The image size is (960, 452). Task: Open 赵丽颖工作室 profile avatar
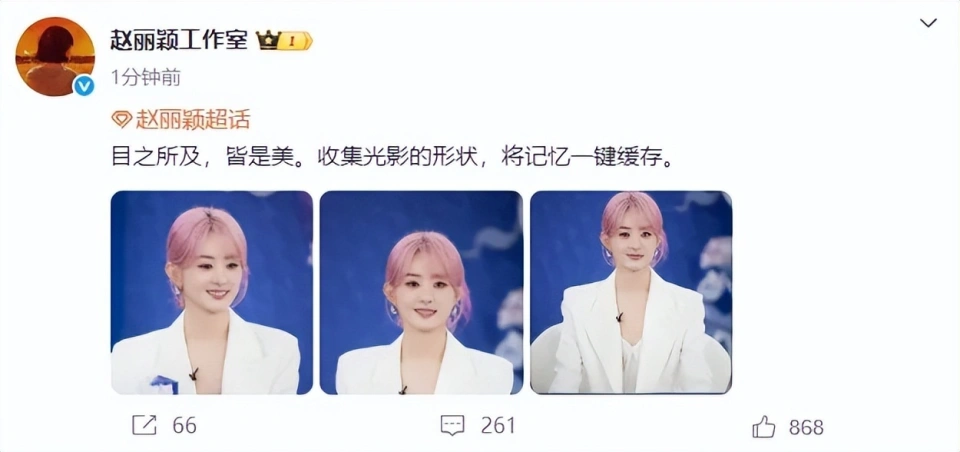[54, 57]
